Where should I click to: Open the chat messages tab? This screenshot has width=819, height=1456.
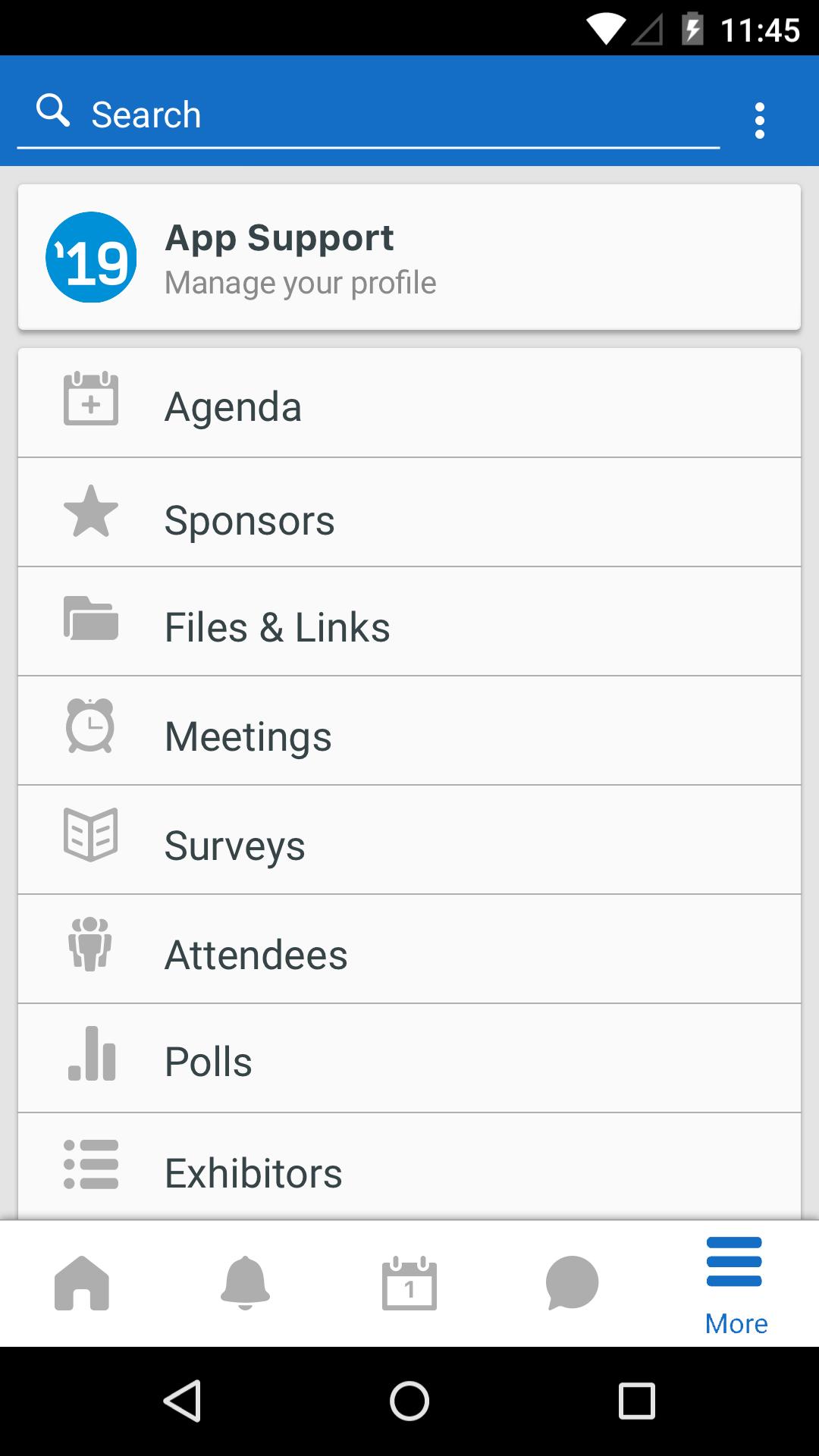pos(573,1283)
